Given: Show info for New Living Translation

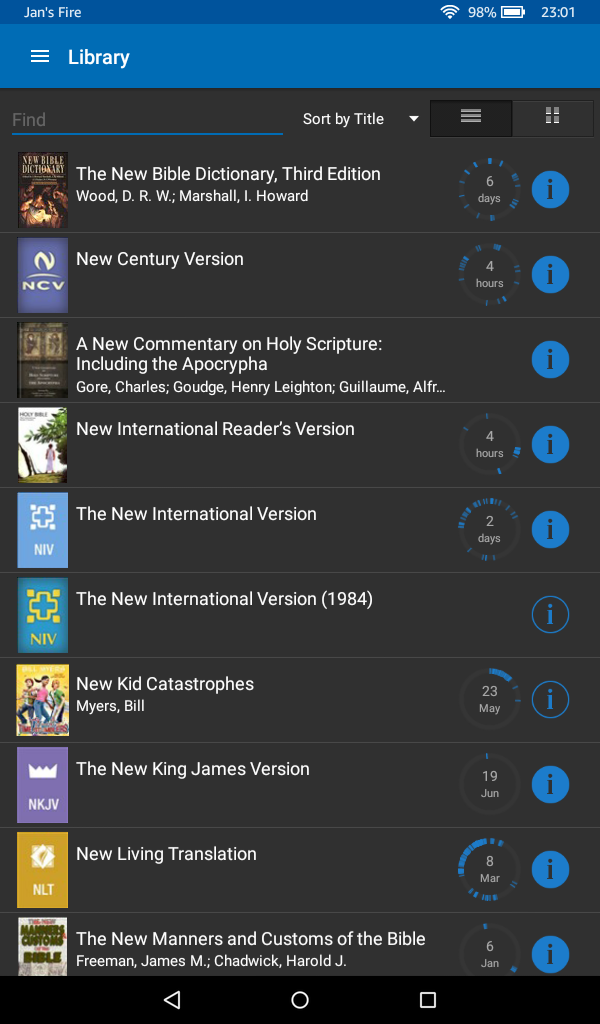Looking at the screenshot, I should [550, 869].
